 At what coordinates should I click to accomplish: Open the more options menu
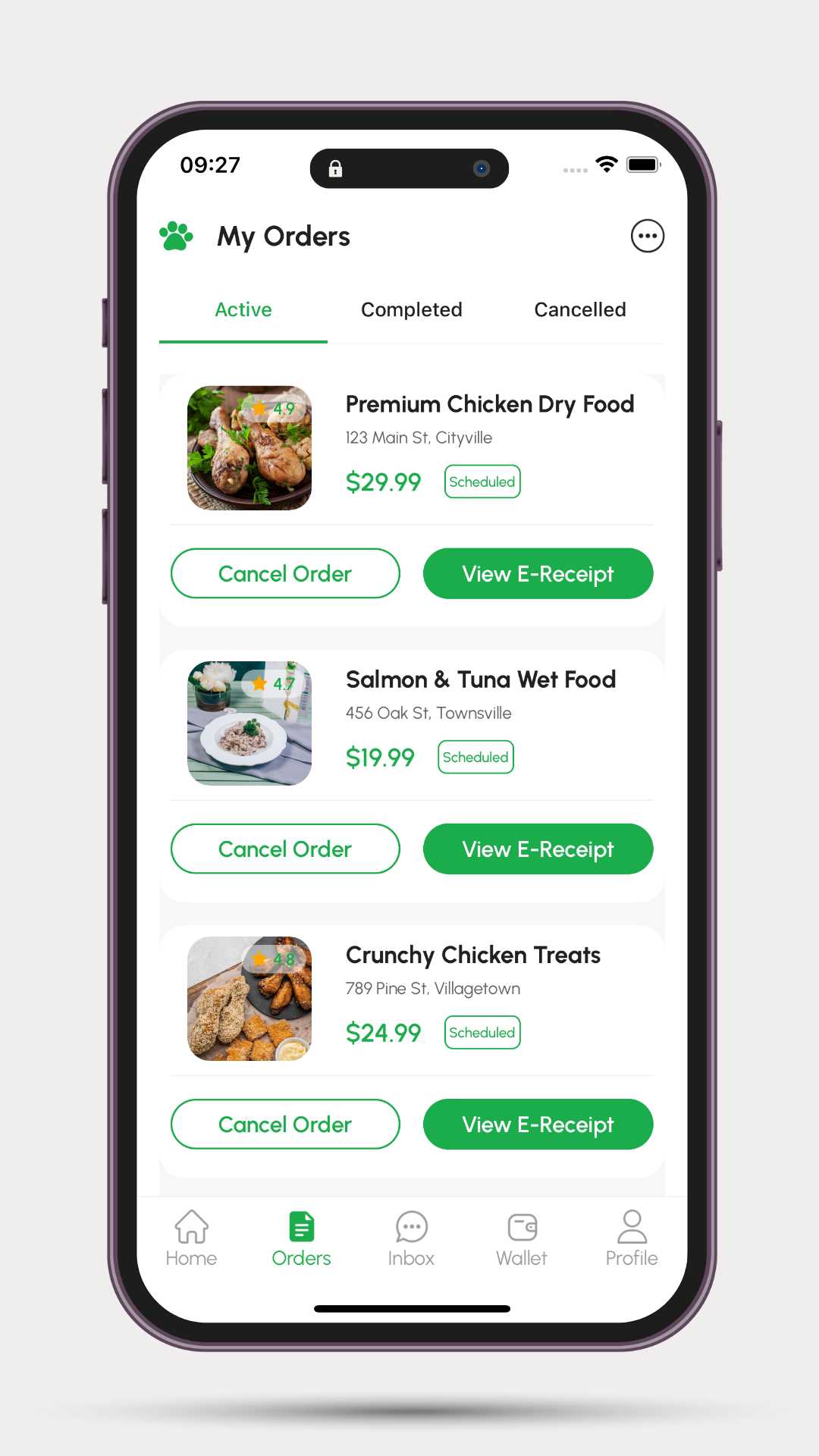647,236
